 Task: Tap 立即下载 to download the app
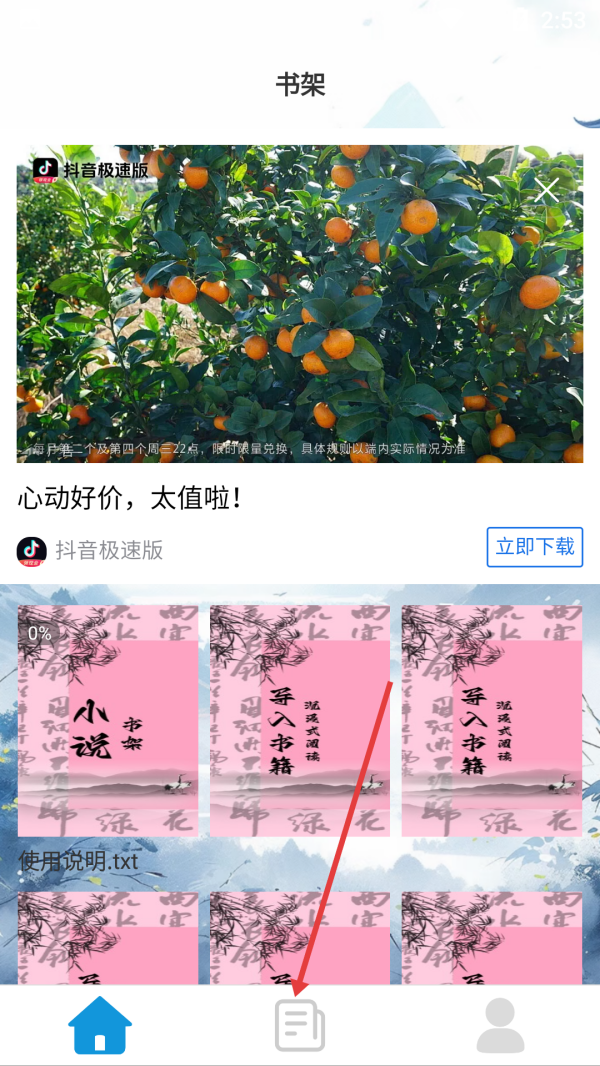tap(535, 547)
